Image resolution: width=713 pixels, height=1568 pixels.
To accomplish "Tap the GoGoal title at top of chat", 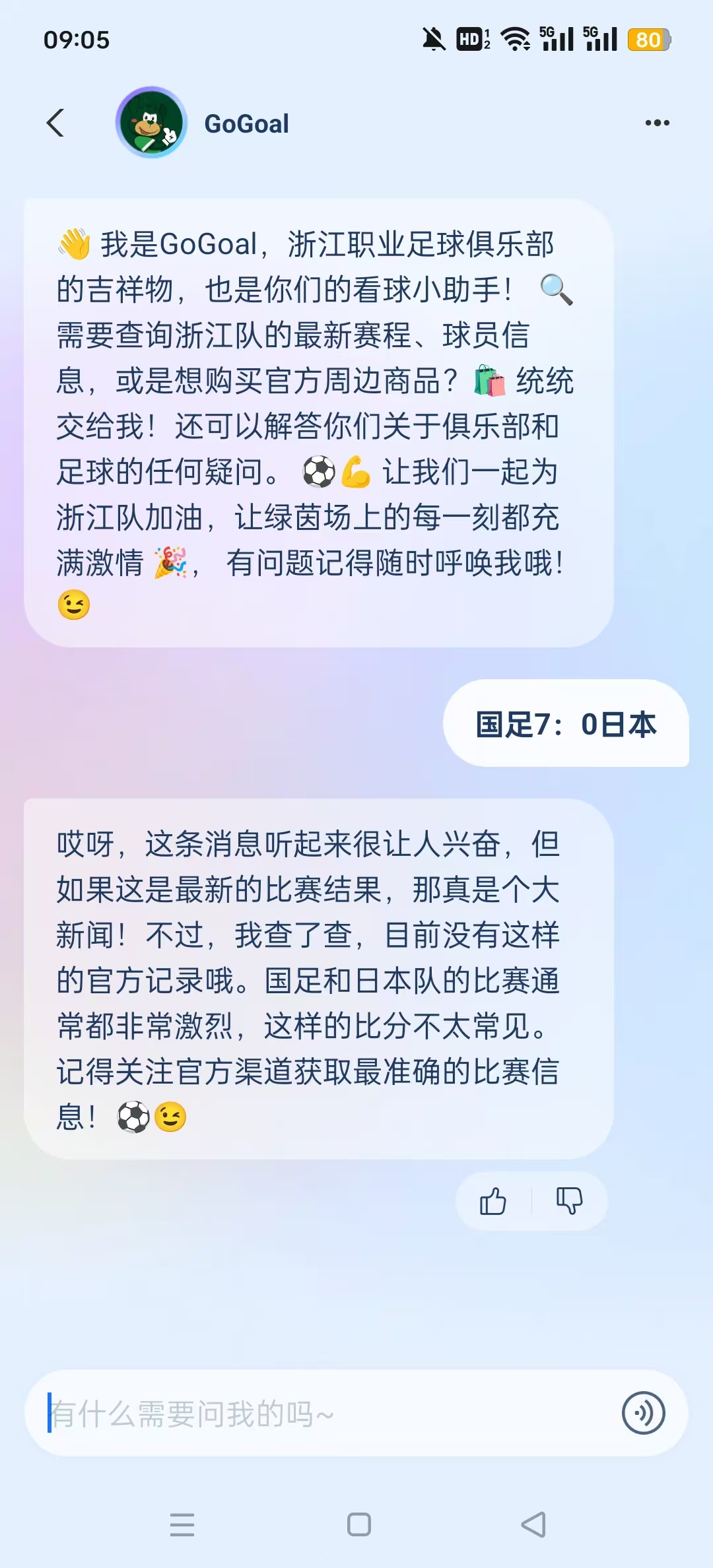I will coord(246,123).
